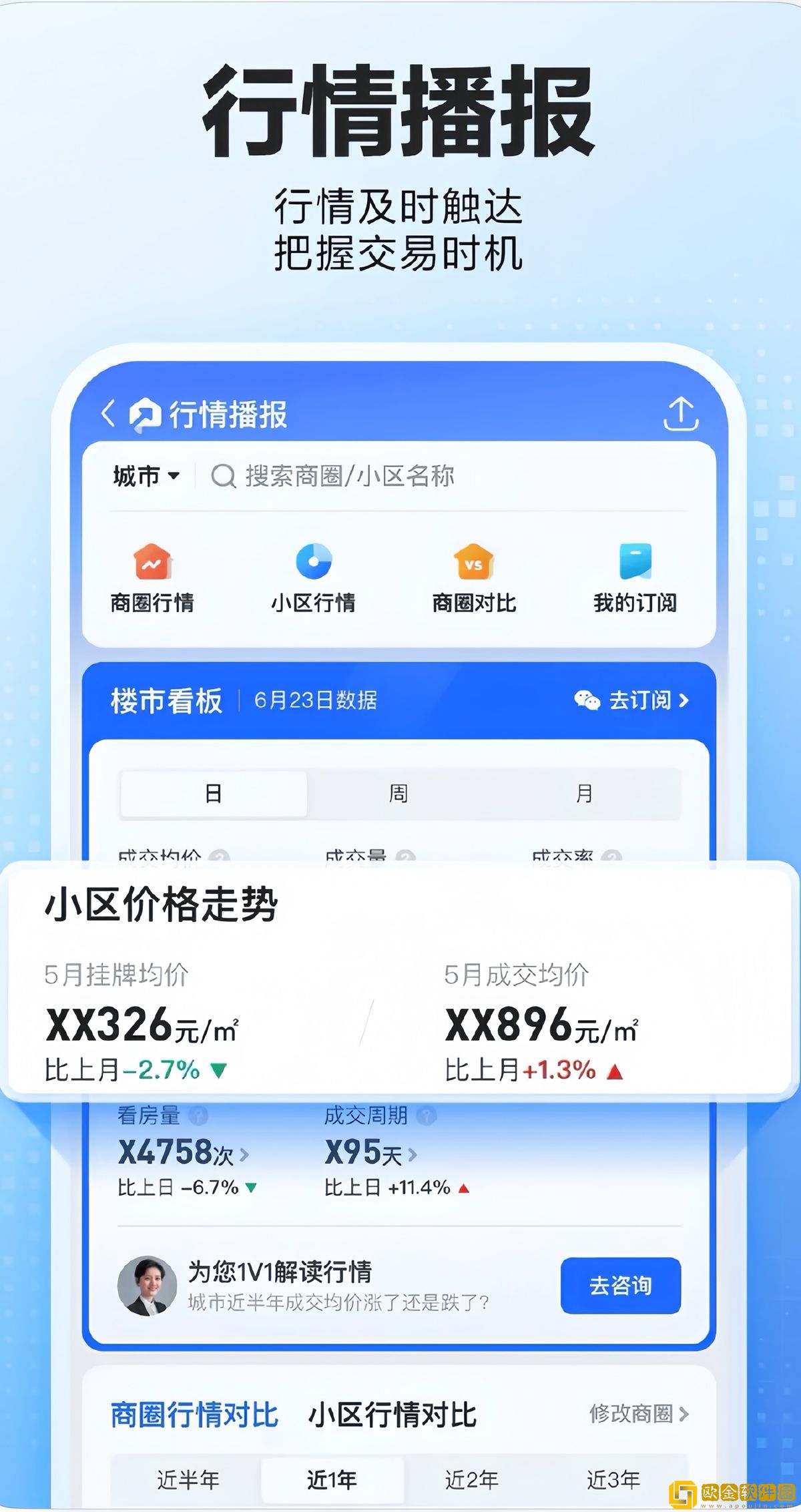Tap the share icon at top right
Image resolution: width=801 pixels, height=1512 pixels.
click(680, 414)
